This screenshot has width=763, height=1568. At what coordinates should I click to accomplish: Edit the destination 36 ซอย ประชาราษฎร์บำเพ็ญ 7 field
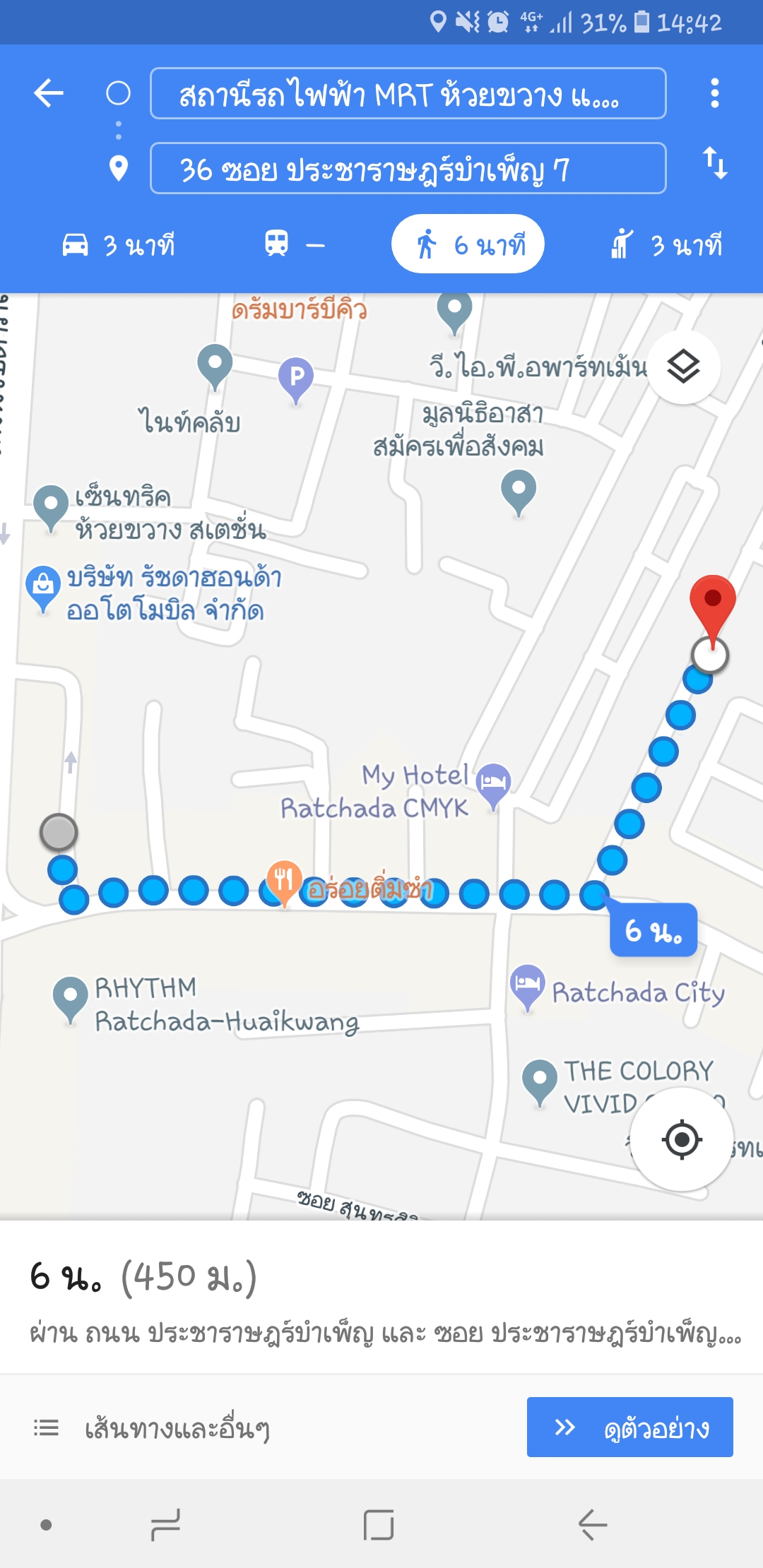pos(408,168)
